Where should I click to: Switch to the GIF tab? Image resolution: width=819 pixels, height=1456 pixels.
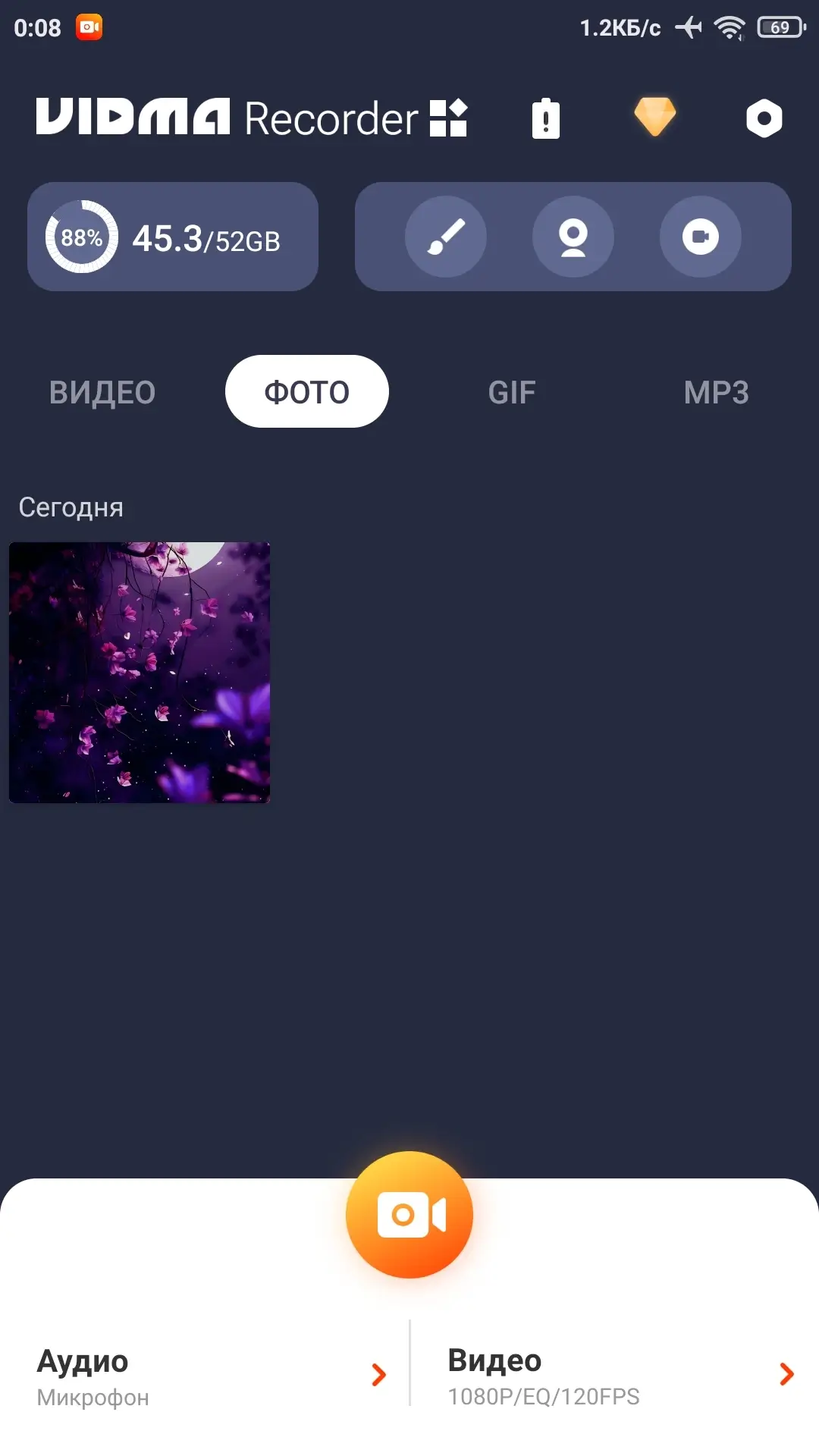(512, 392)
